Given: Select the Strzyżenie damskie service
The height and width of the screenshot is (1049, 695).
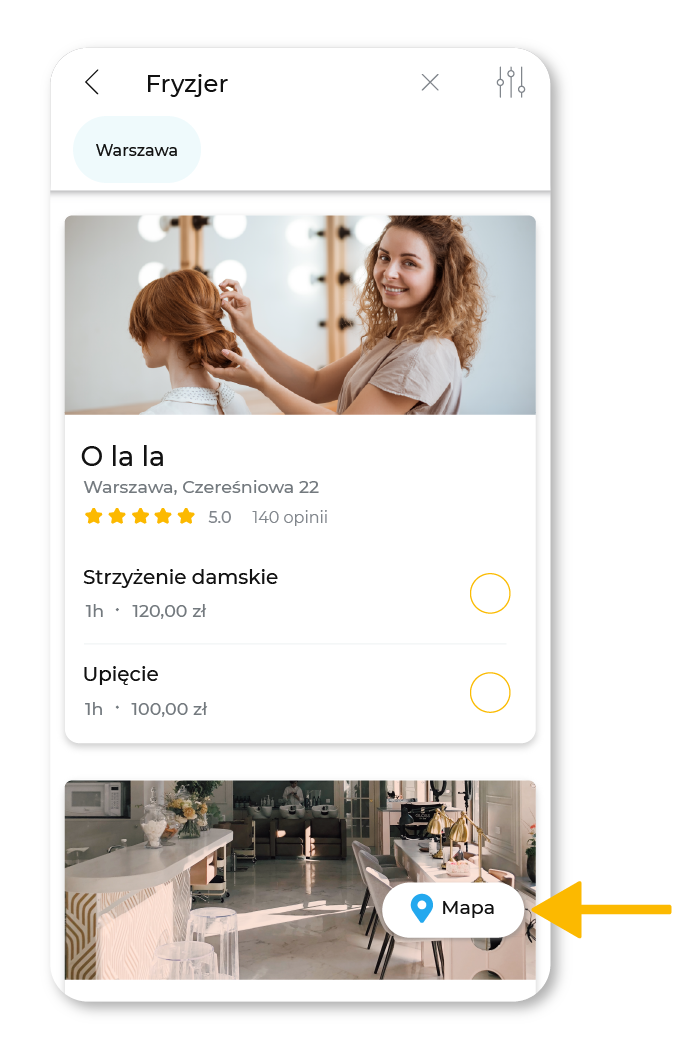Looking at the screenshot, I should [x=490, y=594].
